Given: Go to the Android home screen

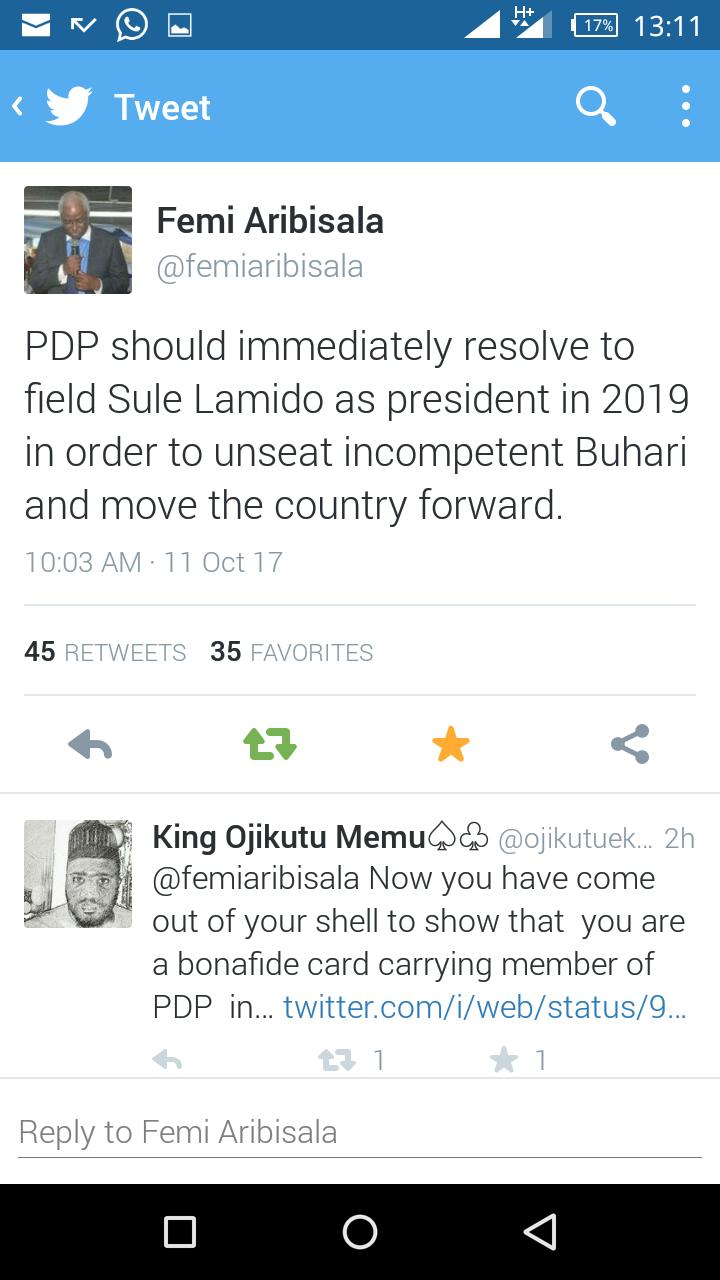Looking at the screenshot, I should click(x=360, y=1232).
